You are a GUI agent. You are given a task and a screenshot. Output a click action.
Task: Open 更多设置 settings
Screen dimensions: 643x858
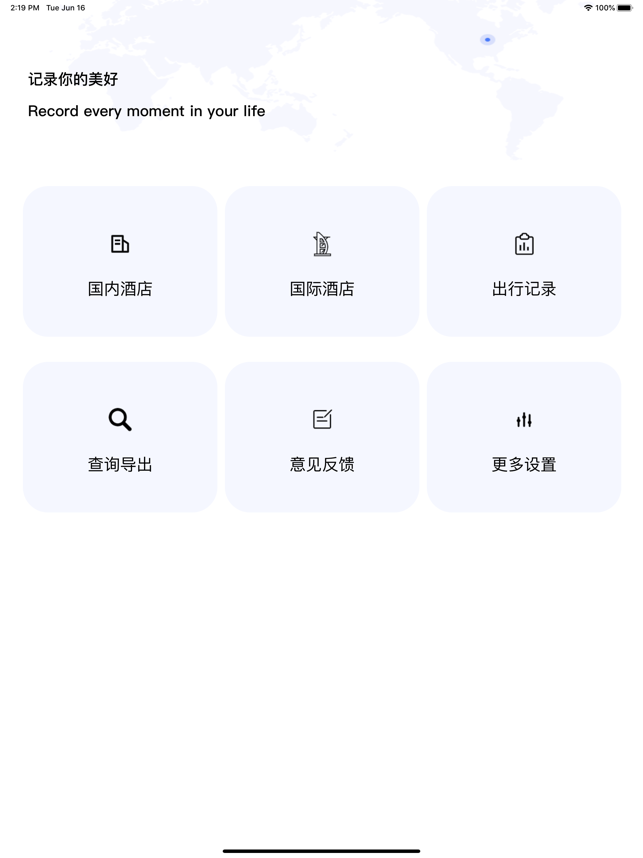(524, 438)
